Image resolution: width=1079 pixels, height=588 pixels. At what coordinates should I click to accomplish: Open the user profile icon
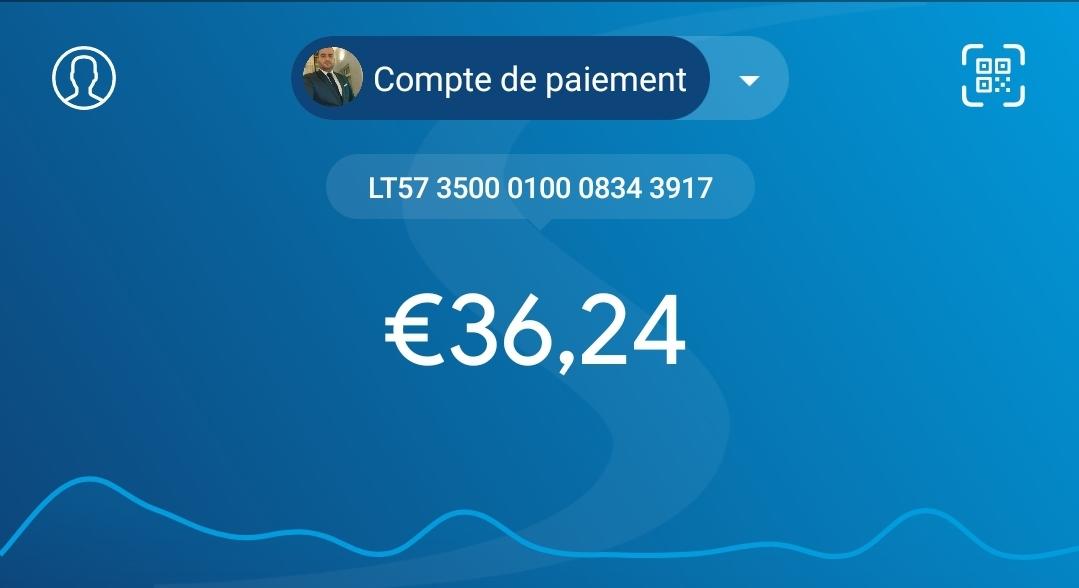(84, 78)
